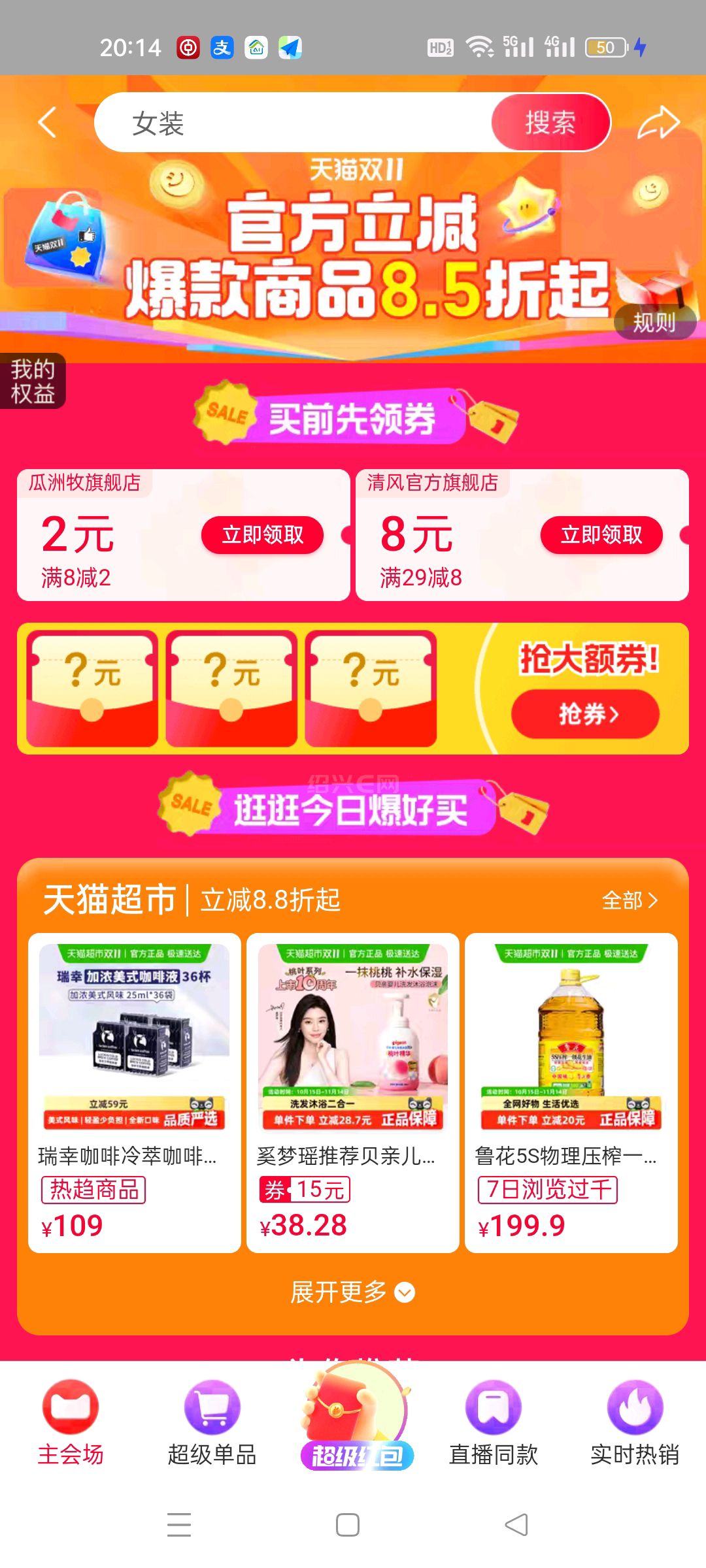The image size is (706, 1568).
Task: Tap 抢券 to grab big coupons
Action: [586, 714]
